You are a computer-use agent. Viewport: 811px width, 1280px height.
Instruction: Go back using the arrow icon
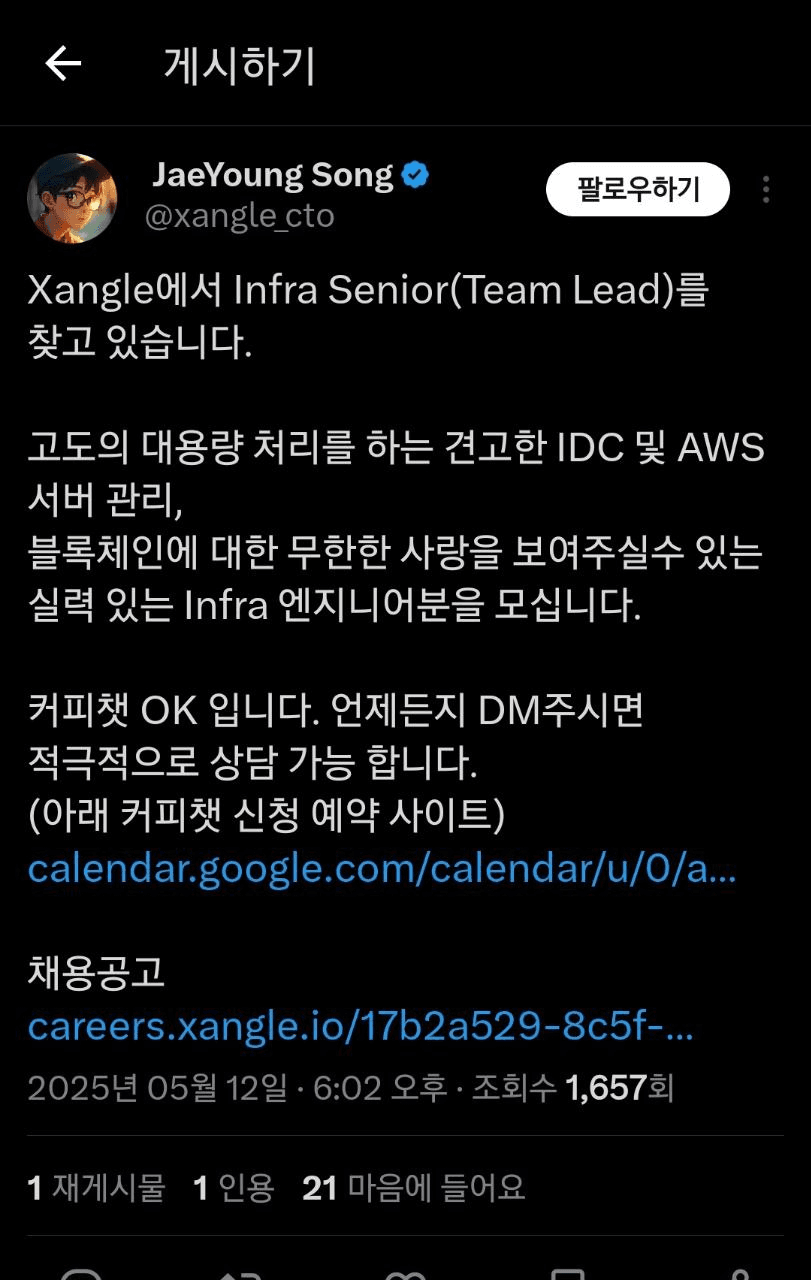(63, 65)
